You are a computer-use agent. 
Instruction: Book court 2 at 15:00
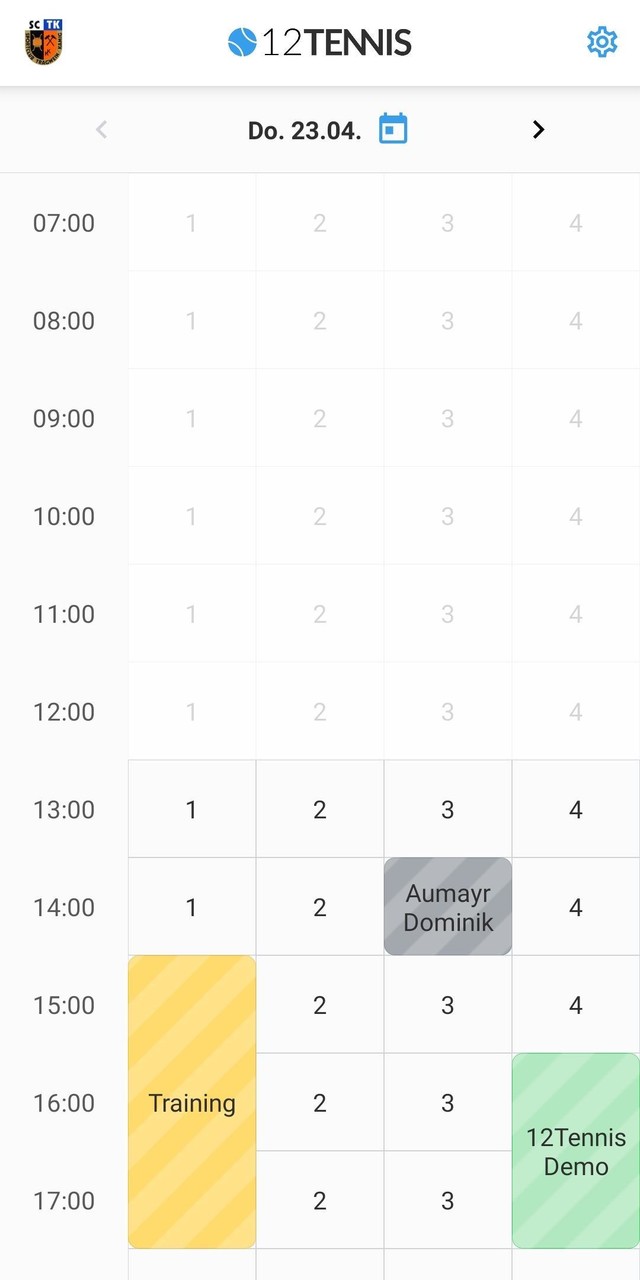tap(320, 1005)
